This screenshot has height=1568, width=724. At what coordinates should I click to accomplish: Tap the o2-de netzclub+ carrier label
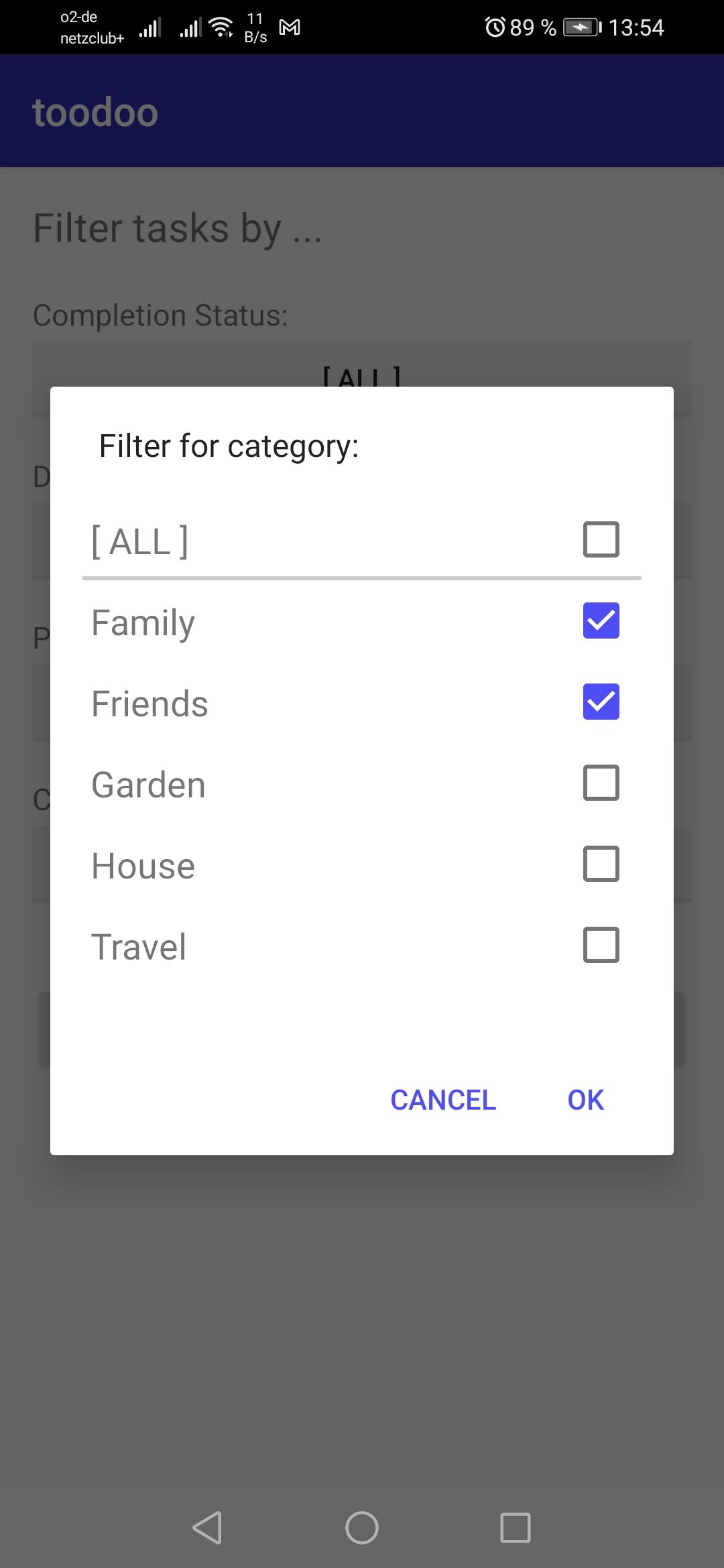[90, 27]
